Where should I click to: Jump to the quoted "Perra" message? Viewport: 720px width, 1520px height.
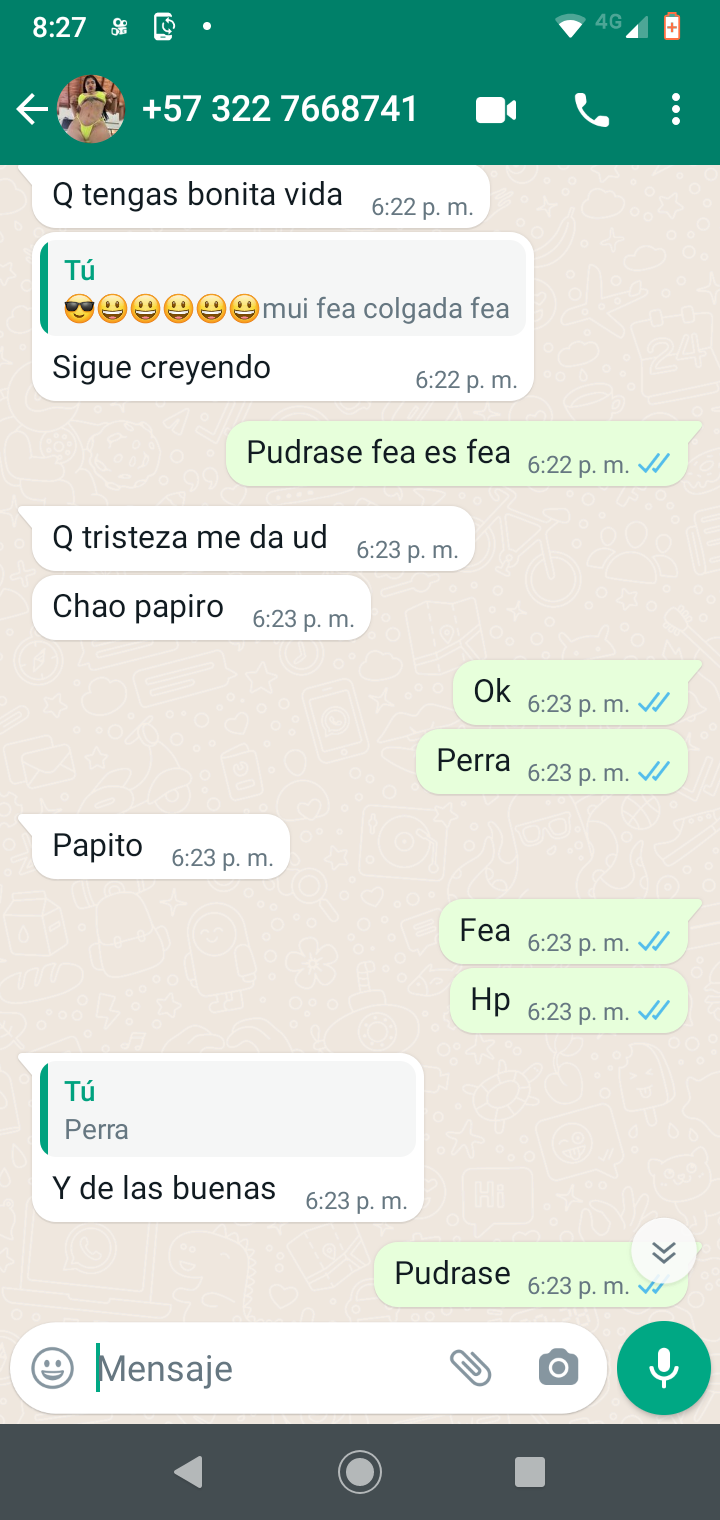[x=229, y=1110]
